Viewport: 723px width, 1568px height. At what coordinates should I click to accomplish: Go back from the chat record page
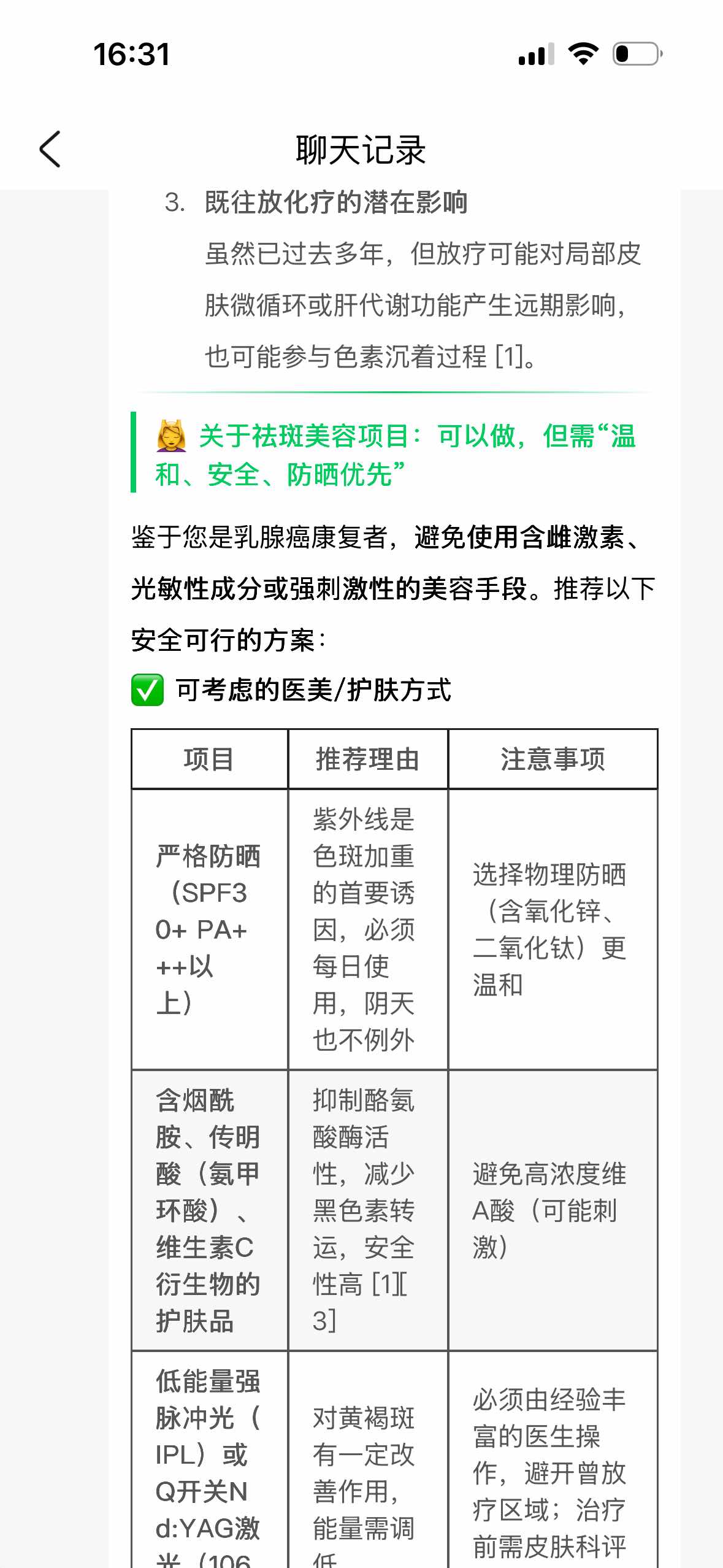(50, 149)
